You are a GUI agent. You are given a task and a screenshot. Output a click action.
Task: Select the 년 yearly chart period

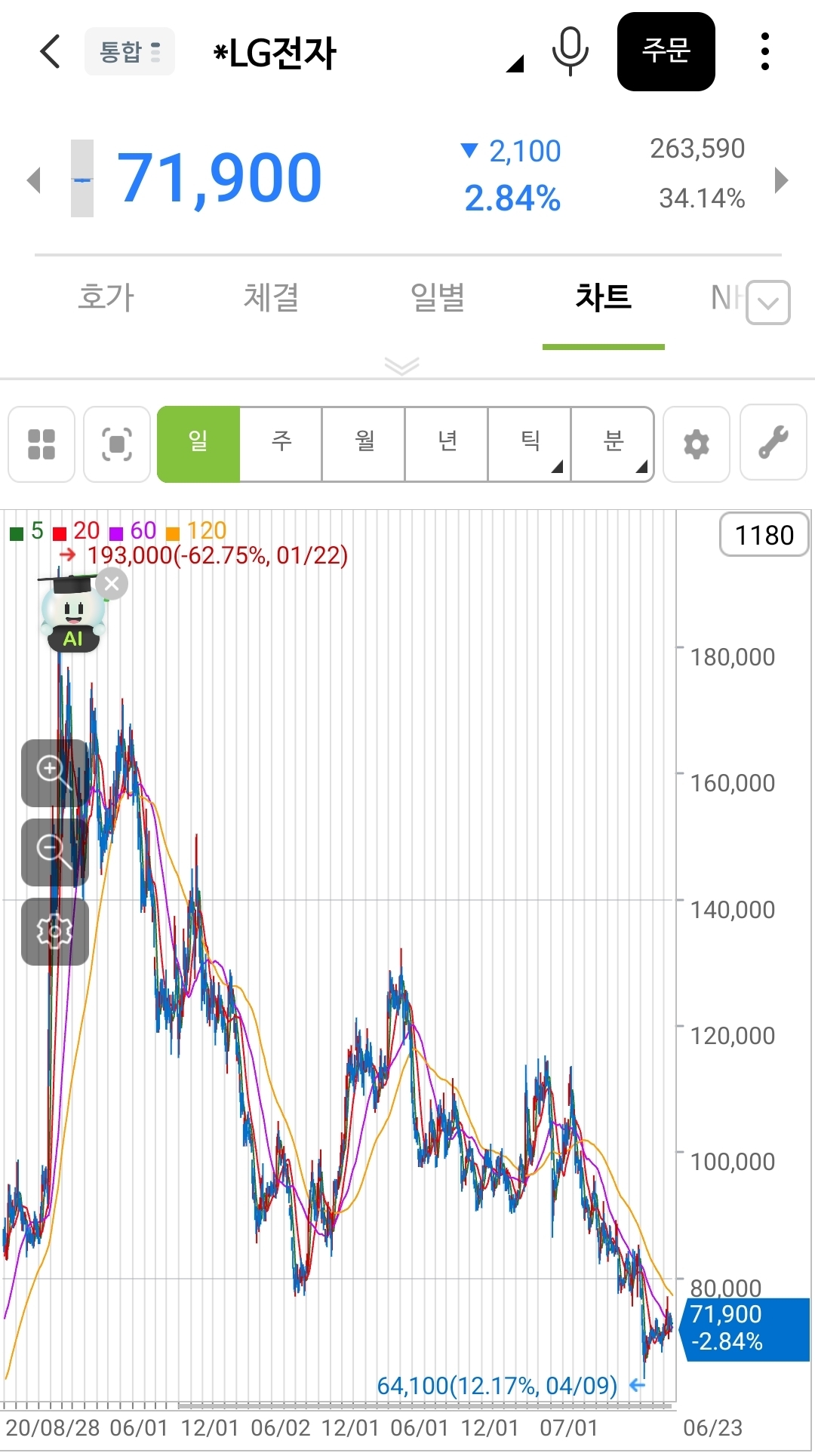tap(447, 444)
